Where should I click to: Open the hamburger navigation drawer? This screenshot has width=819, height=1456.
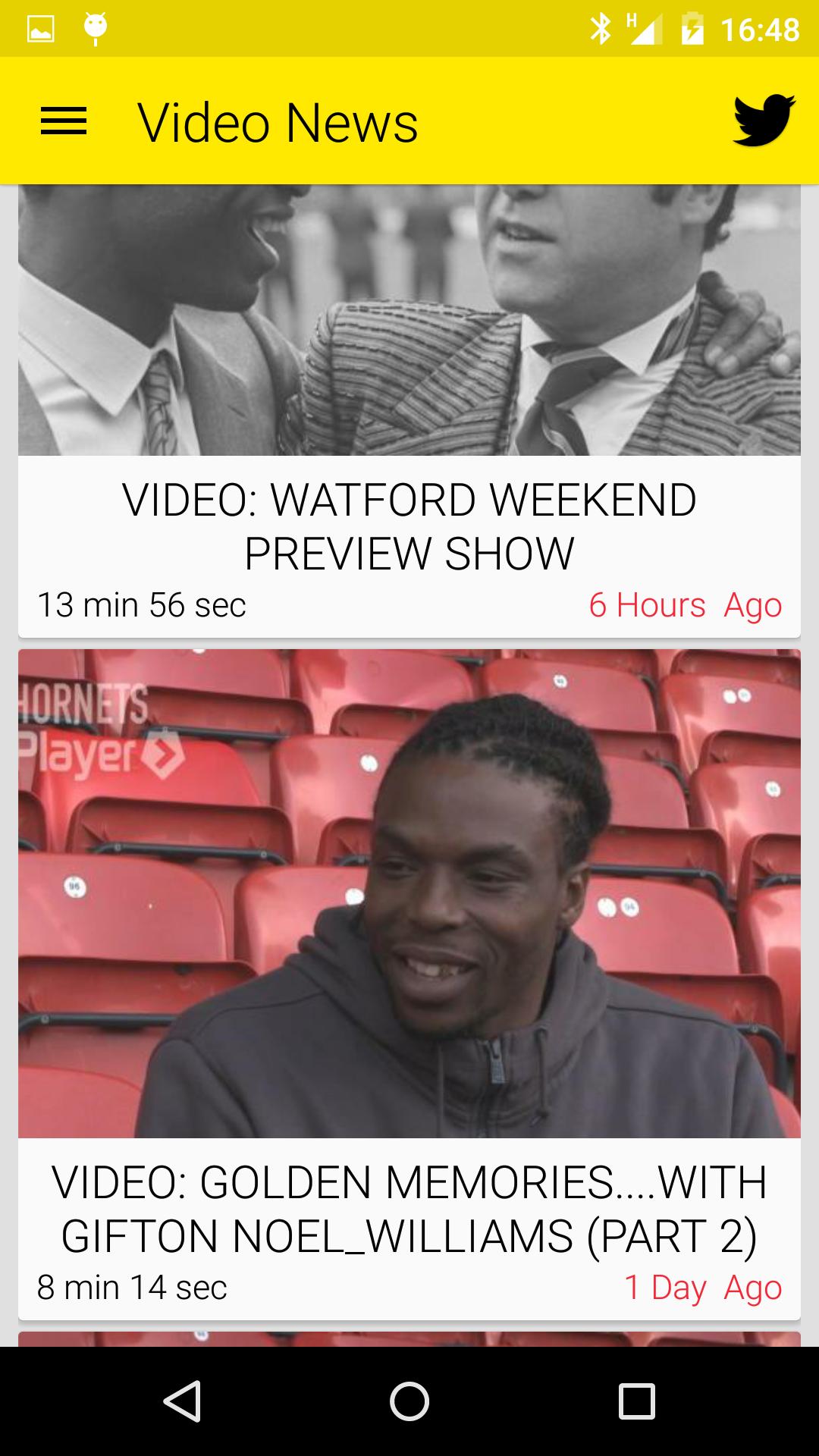pyautogui.click(x=64, y=121)
